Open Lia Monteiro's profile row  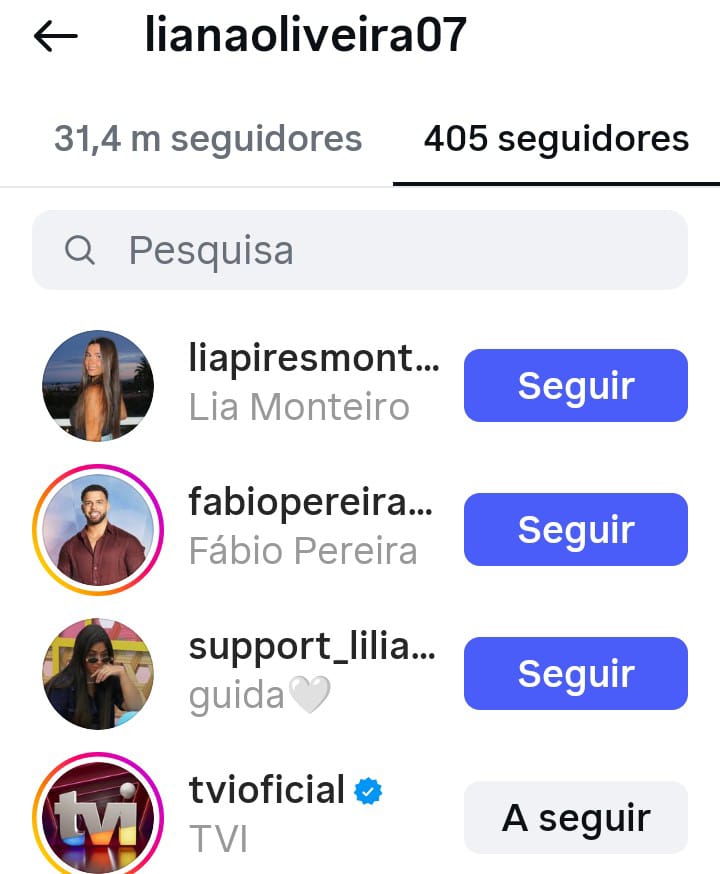[x=312, y=384]
